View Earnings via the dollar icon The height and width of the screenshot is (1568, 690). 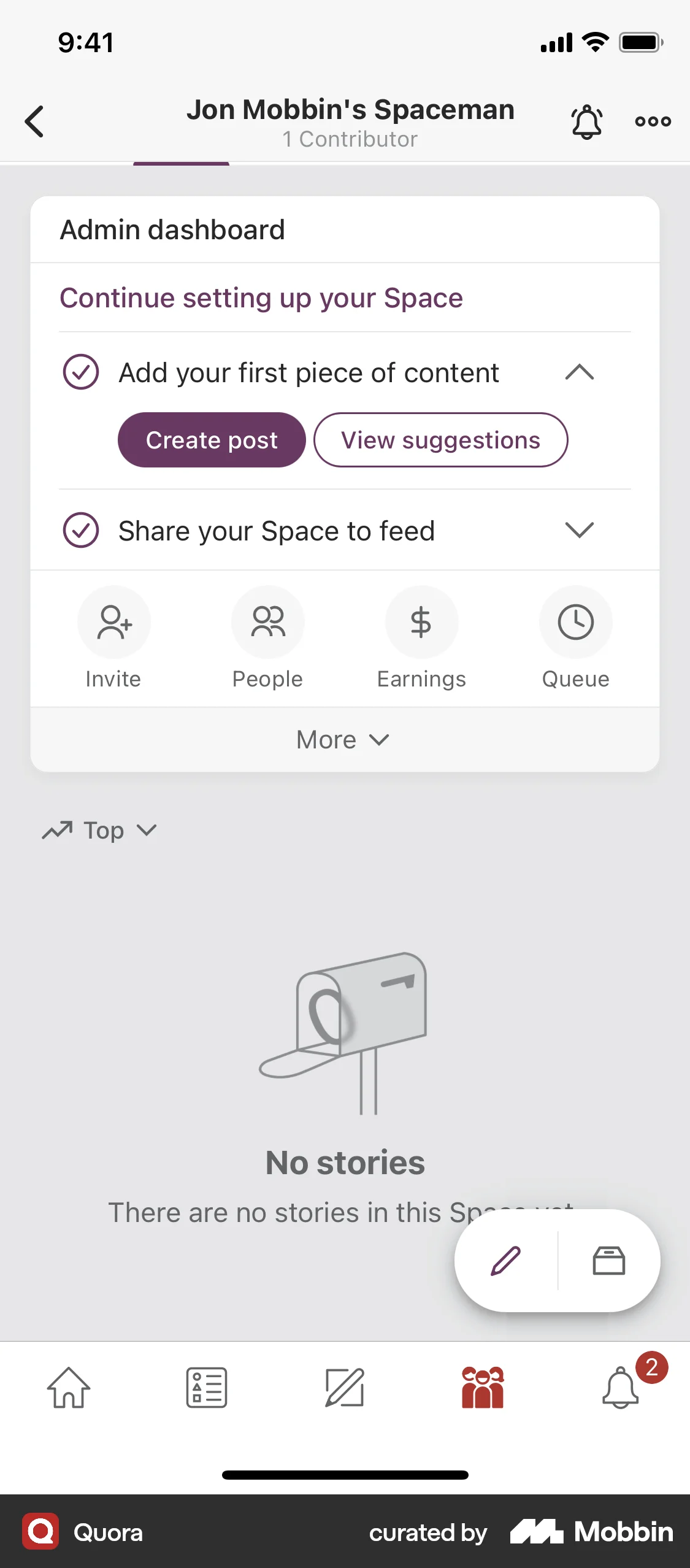(422, 621)
